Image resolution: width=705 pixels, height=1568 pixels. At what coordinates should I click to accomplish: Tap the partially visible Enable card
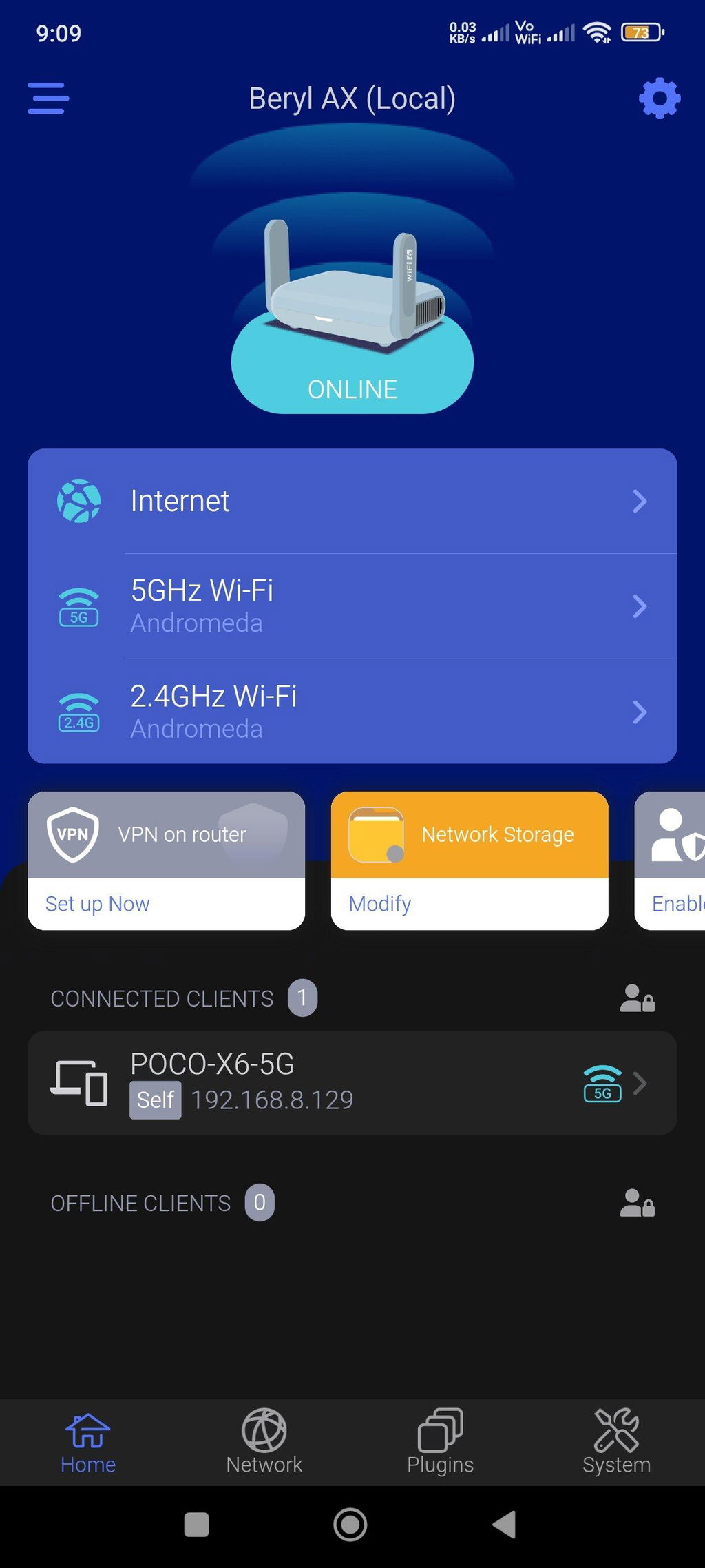pyautogui.click(x=670, y=860)
